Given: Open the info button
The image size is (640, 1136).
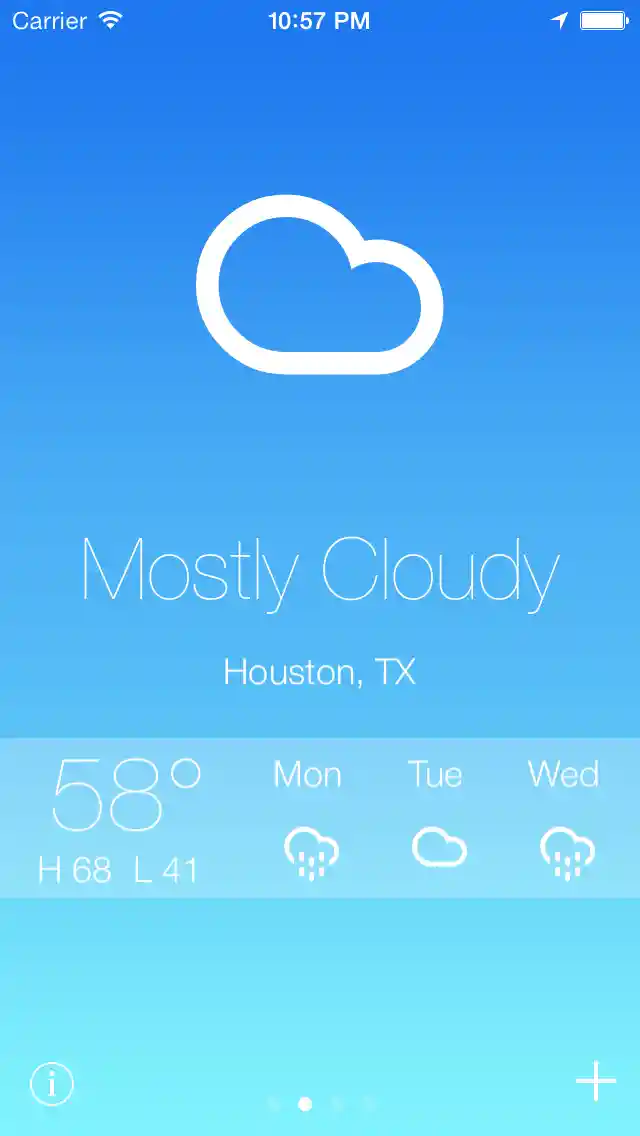Looking at the screenshot, I should tap(52, 1084).
